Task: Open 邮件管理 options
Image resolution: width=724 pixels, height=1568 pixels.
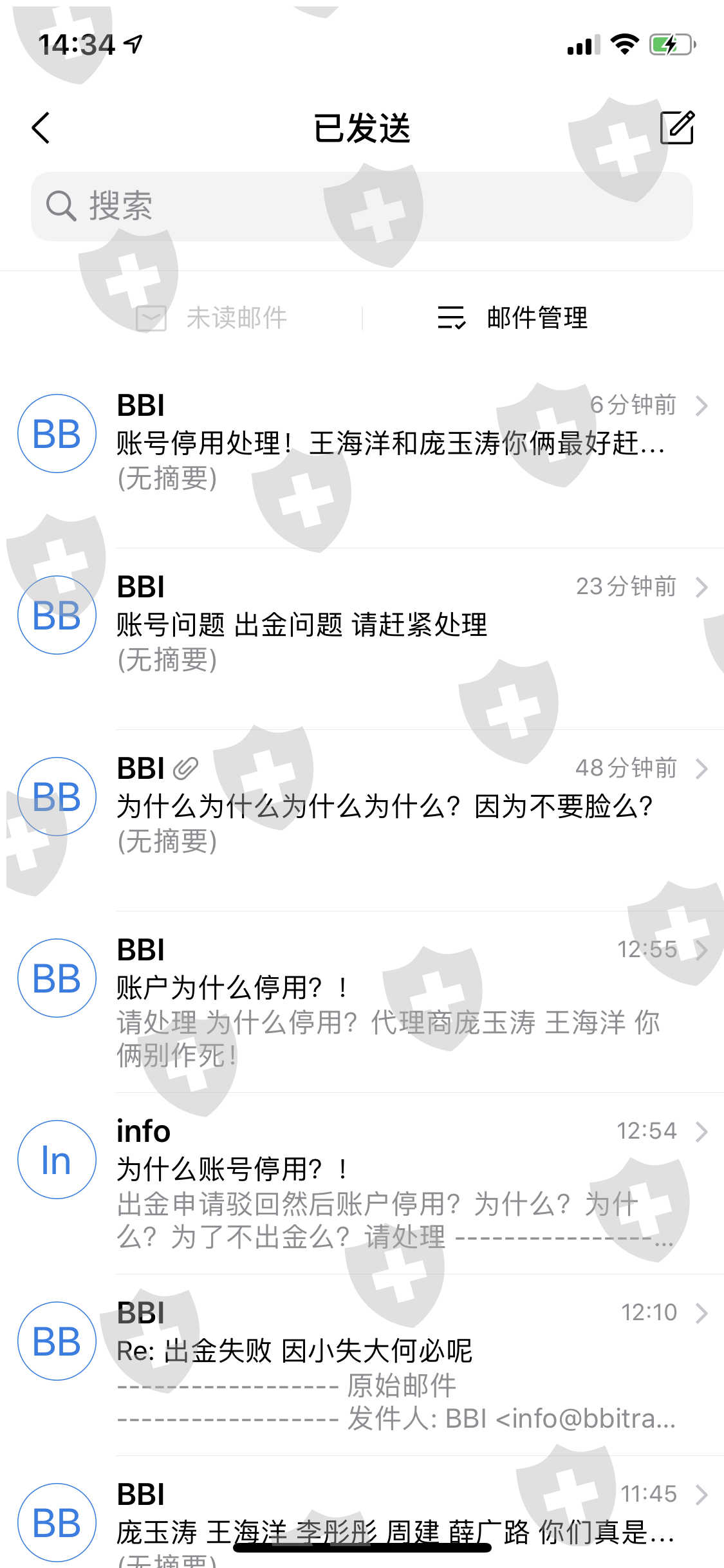Action: pos(512,318)
